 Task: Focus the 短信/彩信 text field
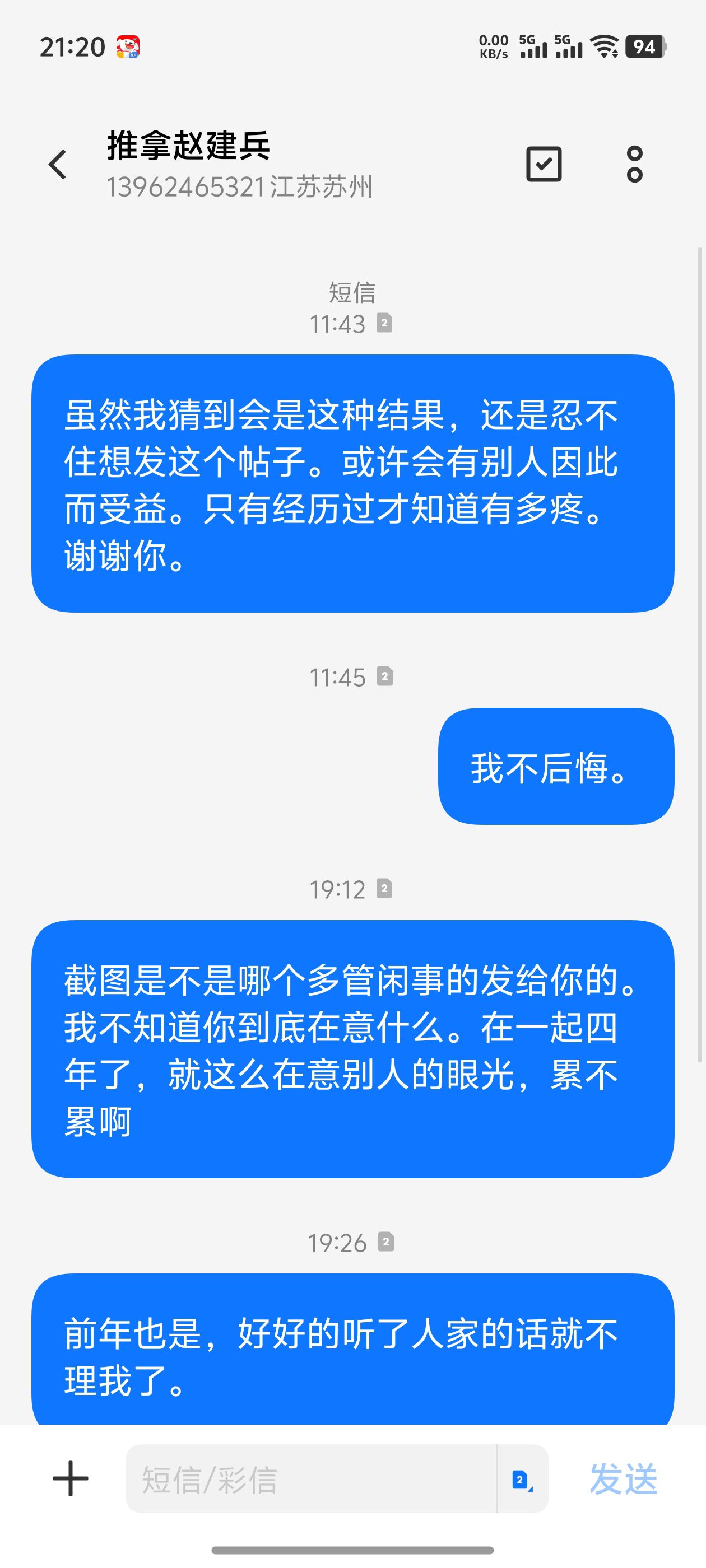tap(310, 1478)
